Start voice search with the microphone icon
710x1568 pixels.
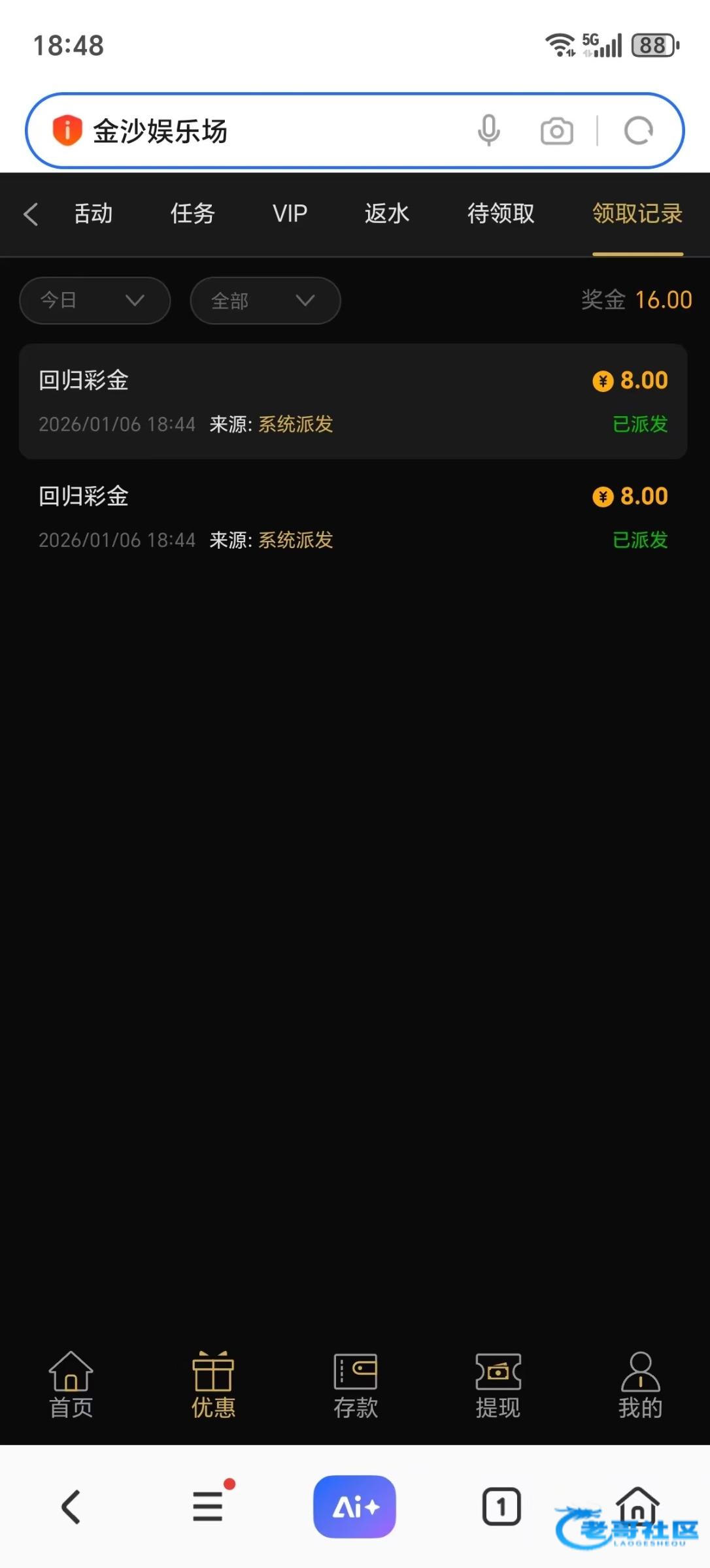[488, 130]
